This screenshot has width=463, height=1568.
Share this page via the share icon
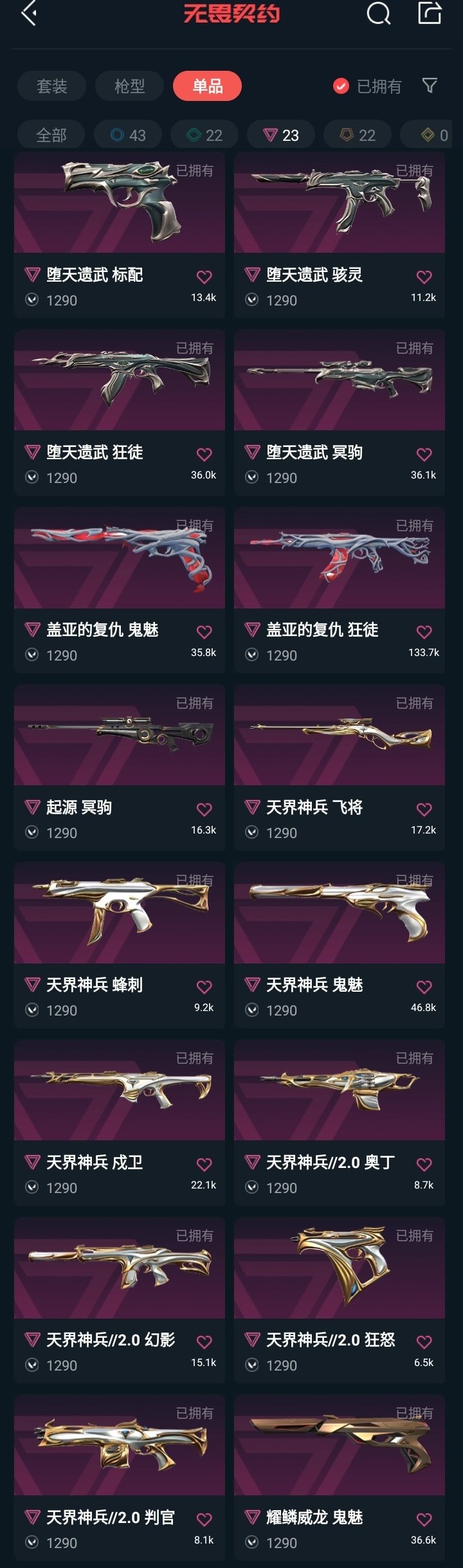point(430,13)
